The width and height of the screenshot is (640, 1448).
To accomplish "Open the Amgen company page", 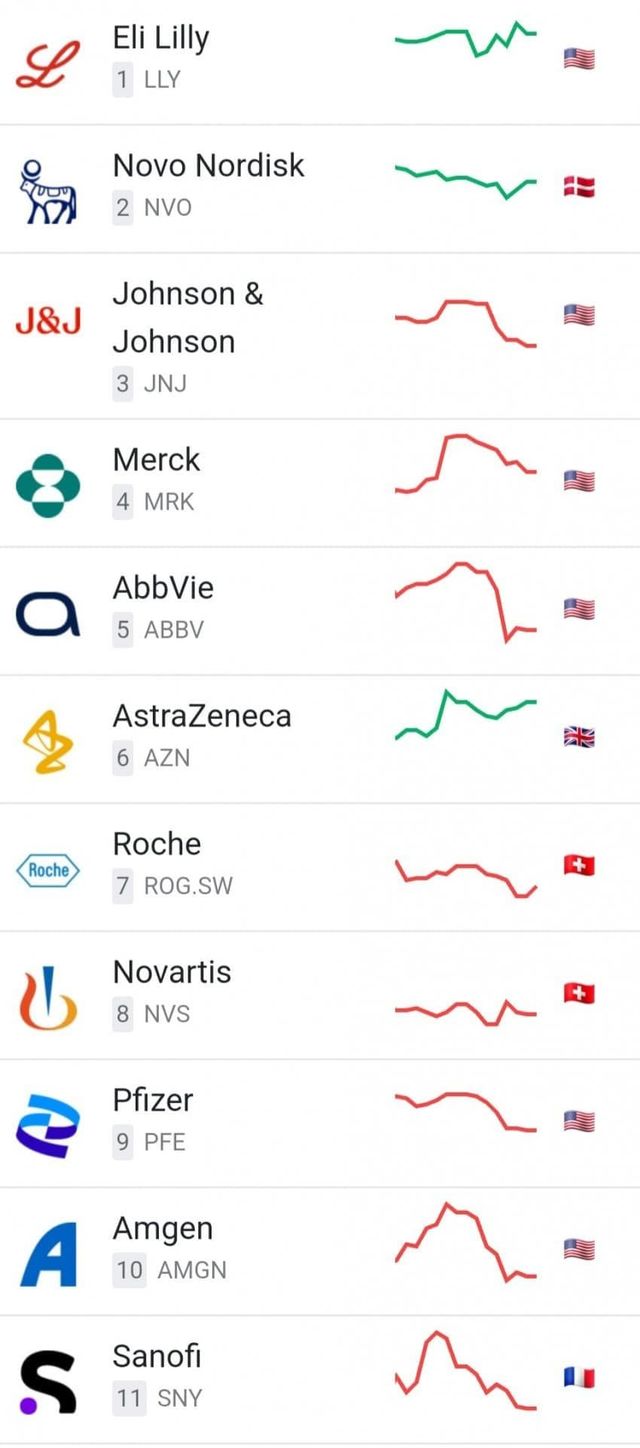I will (x=163, y=1228).
